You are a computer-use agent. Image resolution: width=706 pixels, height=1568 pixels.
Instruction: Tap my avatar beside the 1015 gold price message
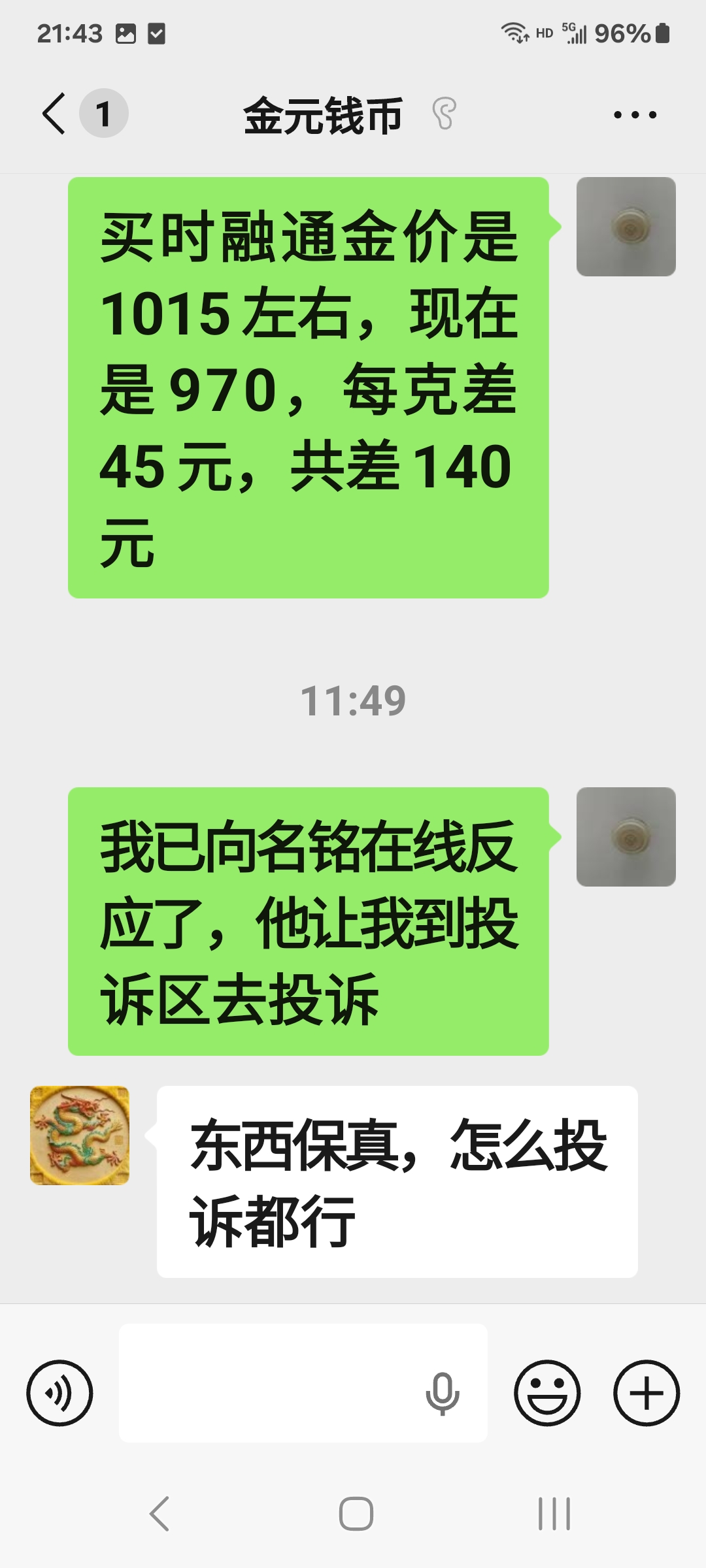(626, 227)
